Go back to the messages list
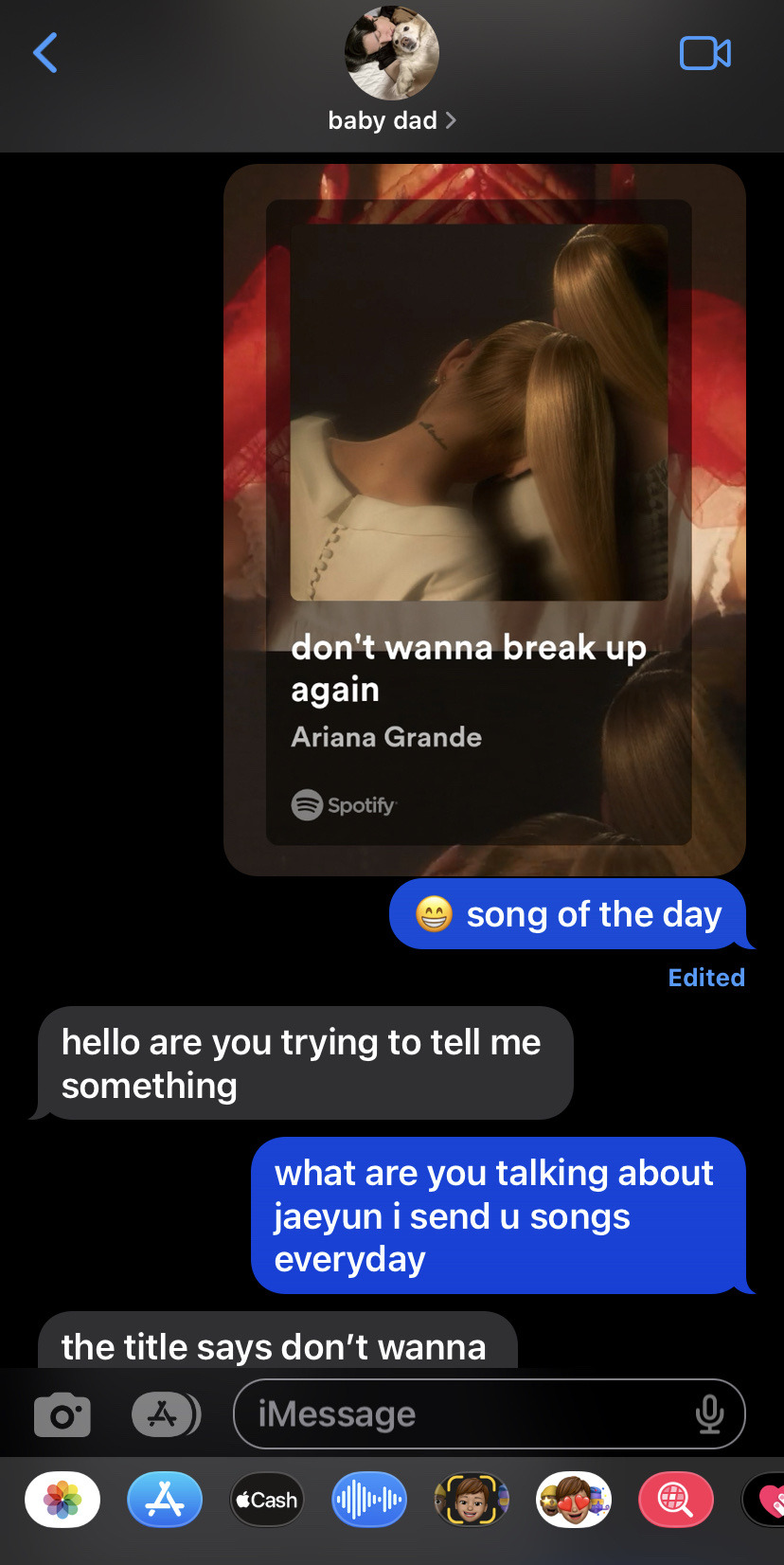784x1565 pixels. click(45, 53)
